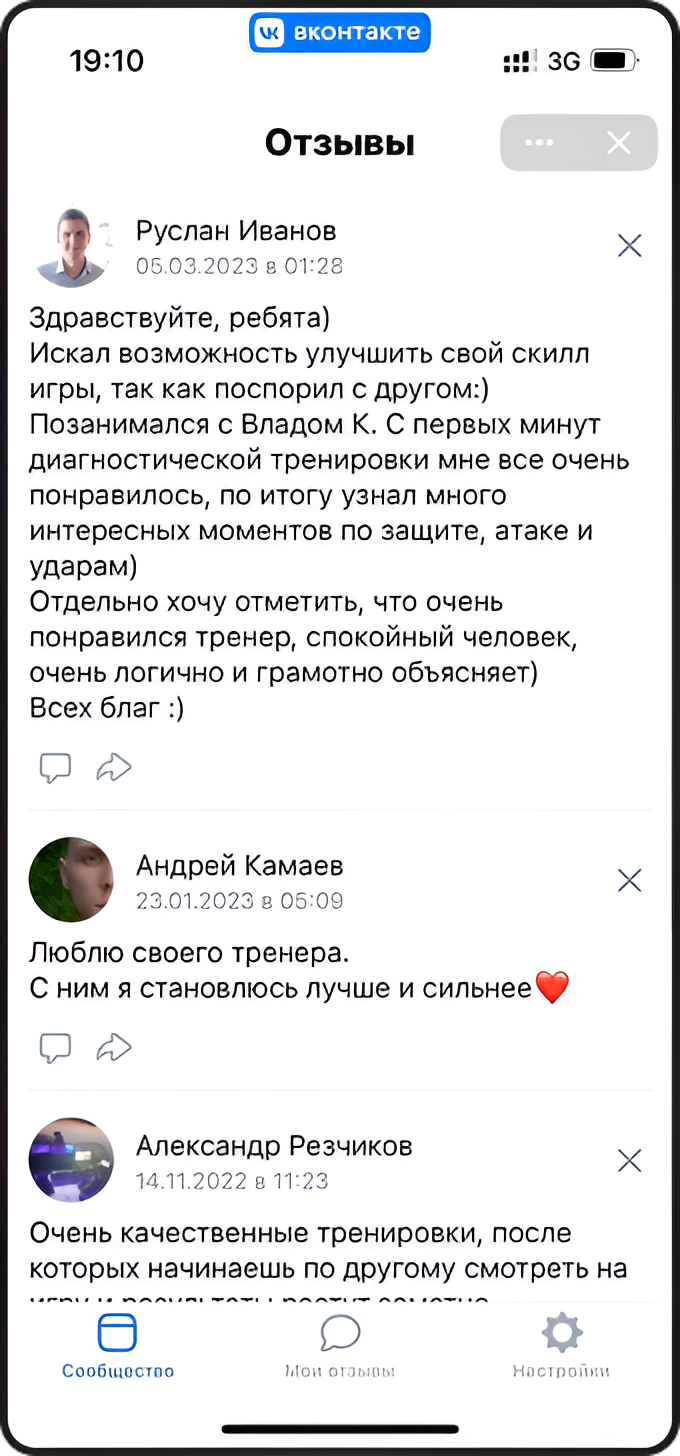This screenshot has width=680, height=1456.
Task: Open Александр Резчиков's avatar
Action: tap(71, 1160)
